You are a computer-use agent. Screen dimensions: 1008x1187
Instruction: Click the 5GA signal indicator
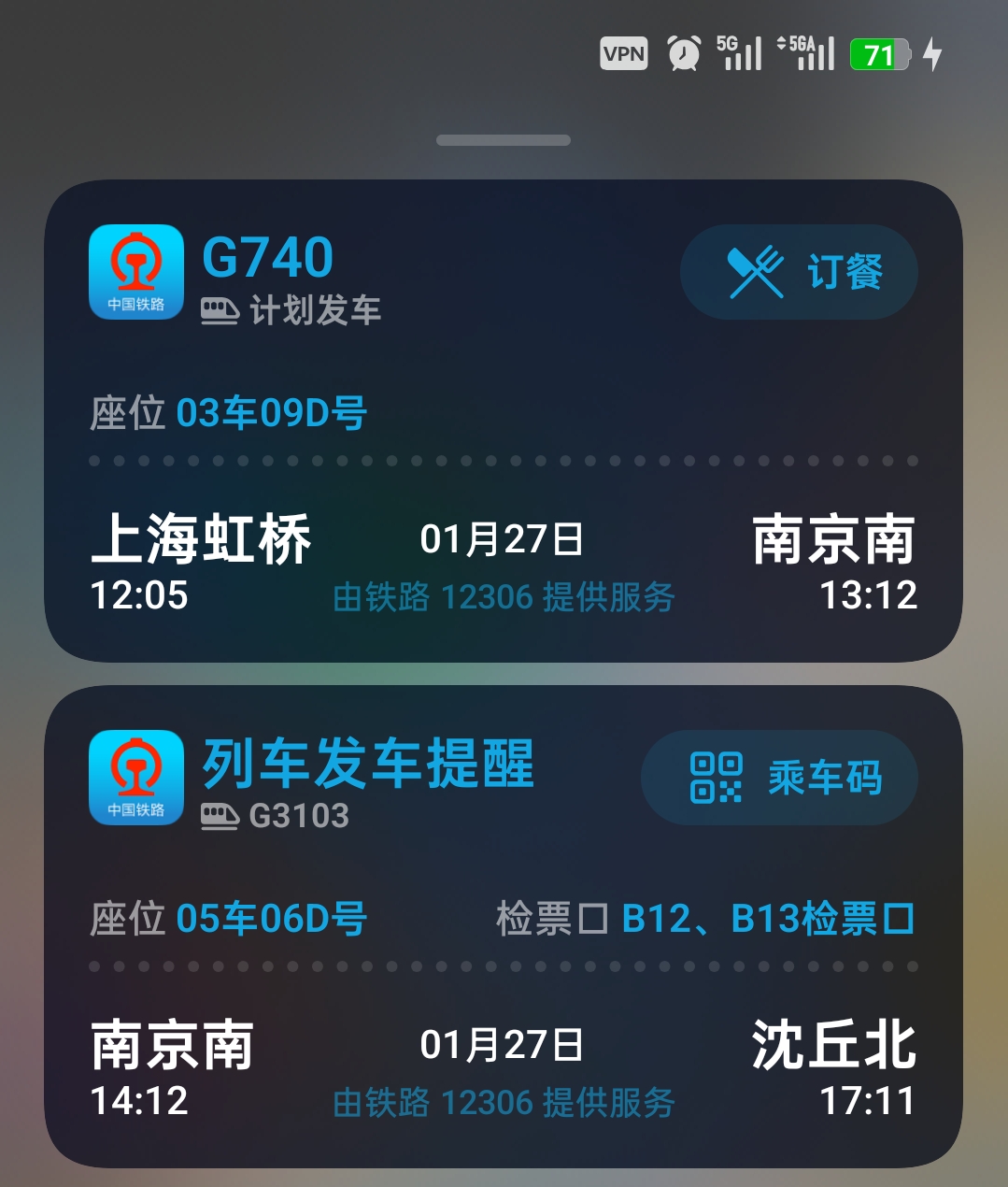803,53
